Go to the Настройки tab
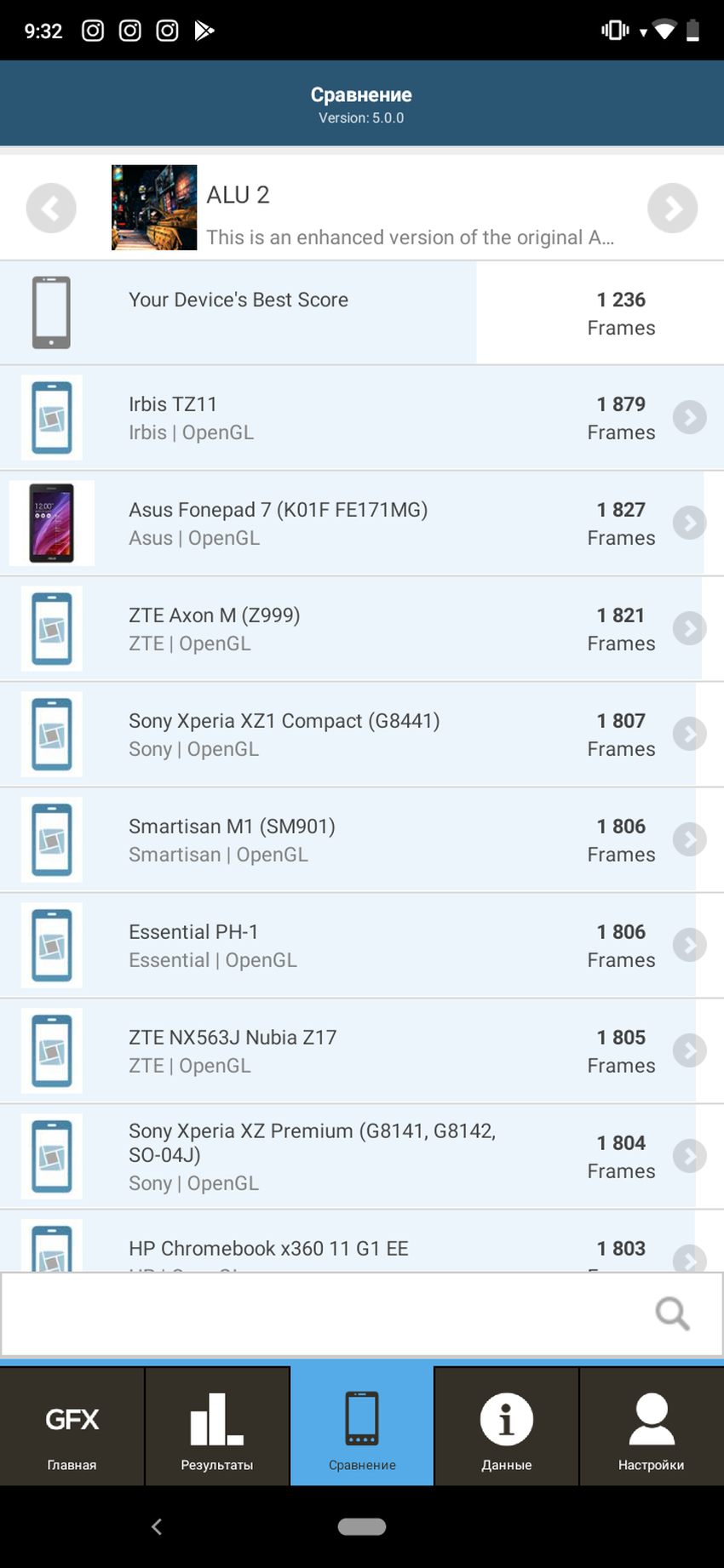The width and height of the screenshot is (724, 1568). click(652, 1427)
